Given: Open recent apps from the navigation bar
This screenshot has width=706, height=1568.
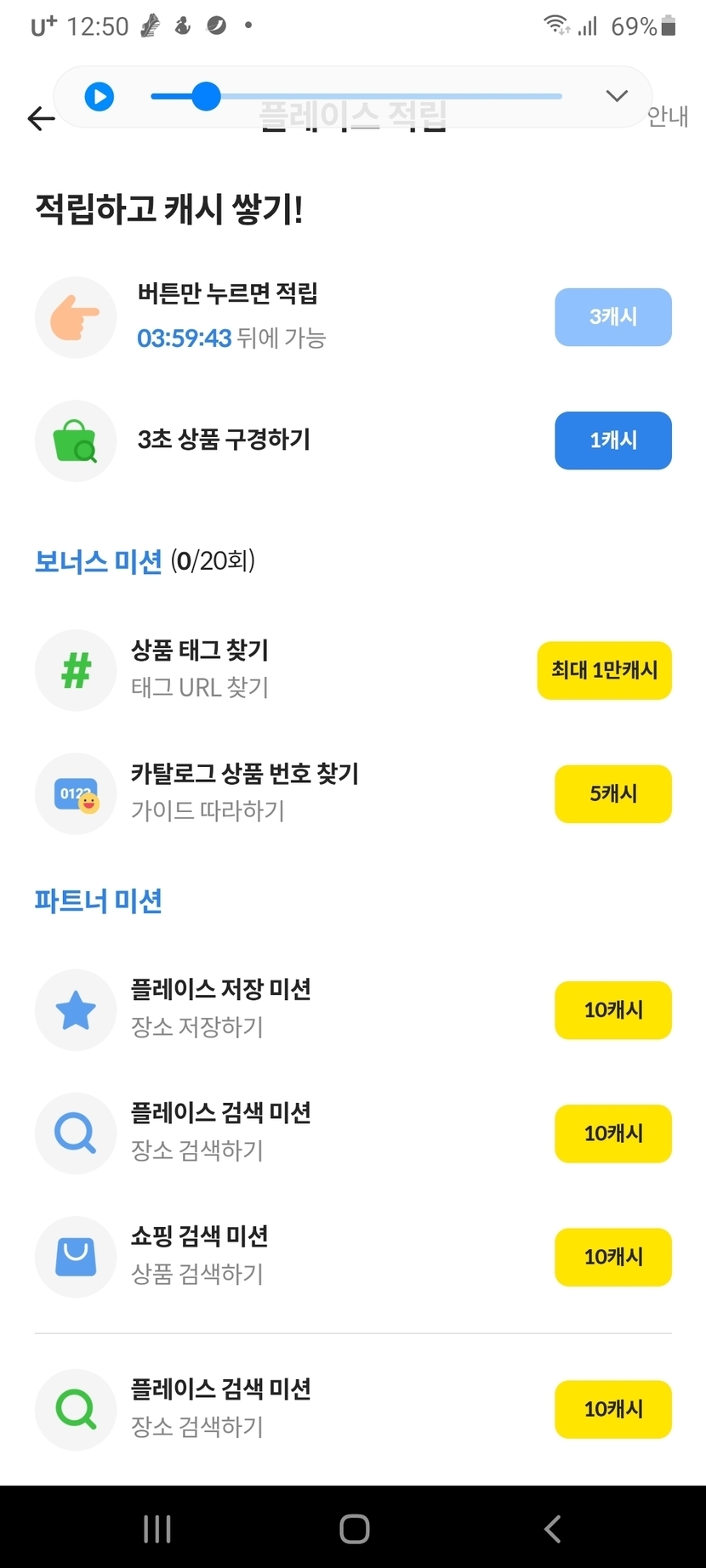Looking at the screenshot, I should coord(157,1528).
